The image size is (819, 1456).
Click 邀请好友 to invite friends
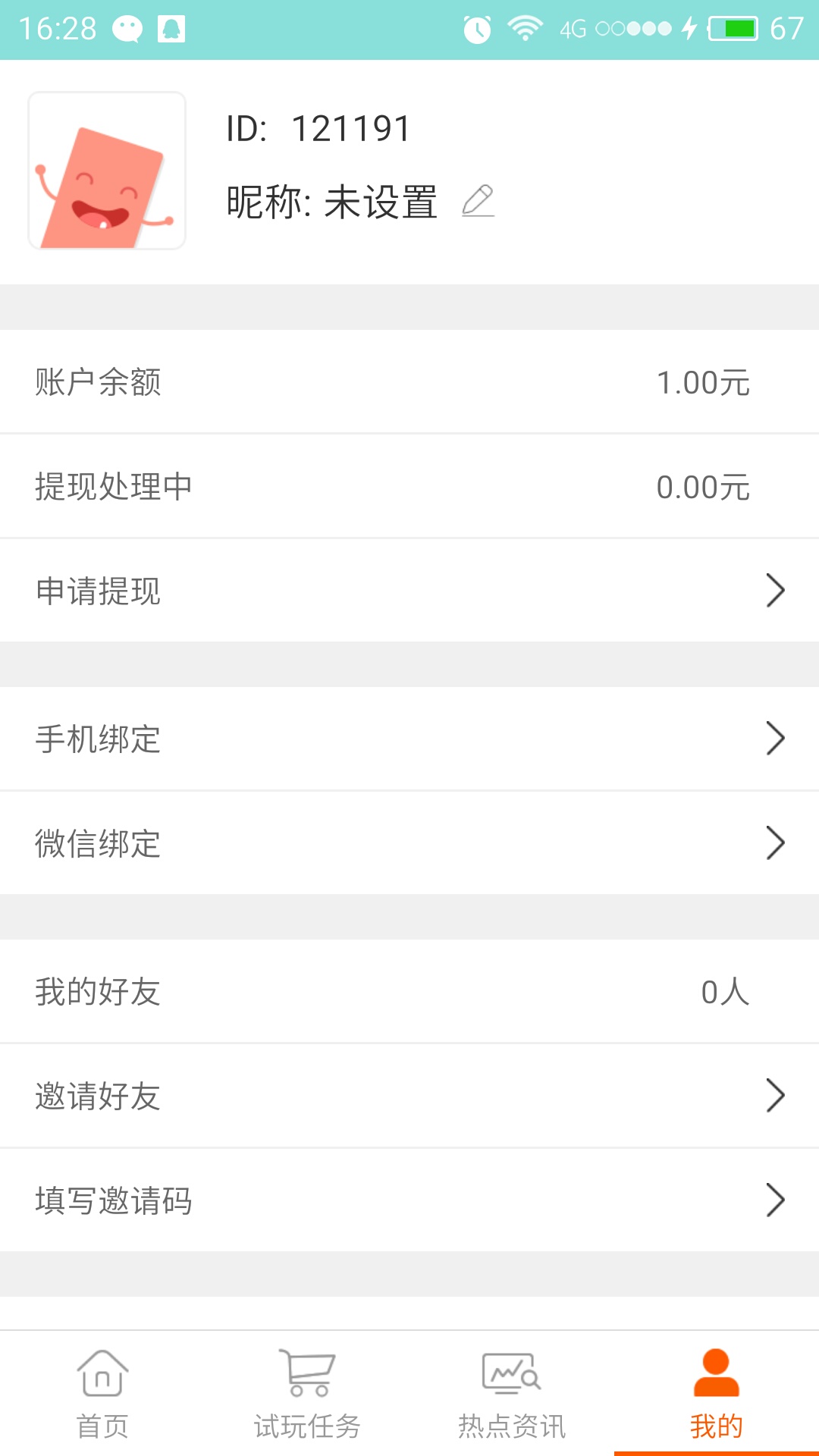97,1094
